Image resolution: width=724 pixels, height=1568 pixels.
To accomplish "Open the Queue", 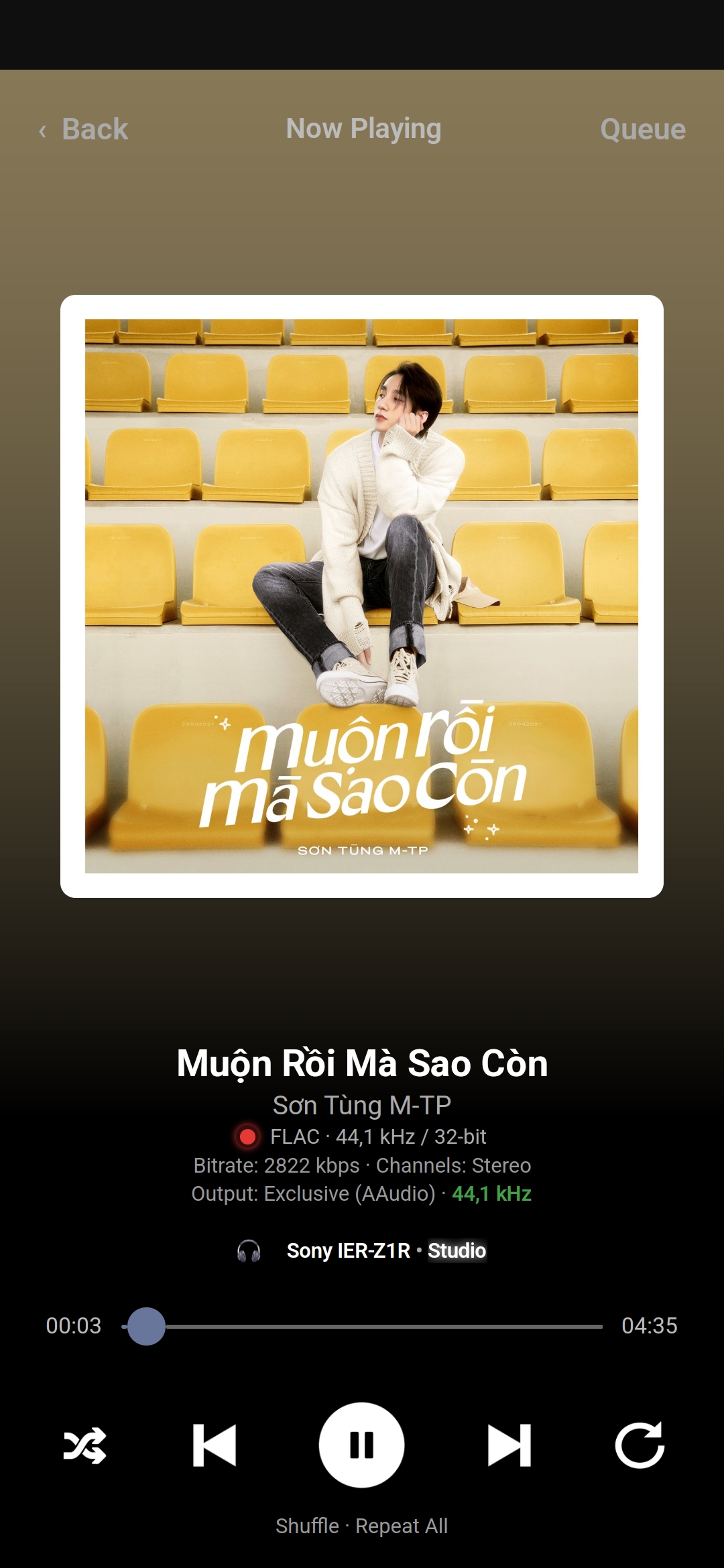I will 642,129.
